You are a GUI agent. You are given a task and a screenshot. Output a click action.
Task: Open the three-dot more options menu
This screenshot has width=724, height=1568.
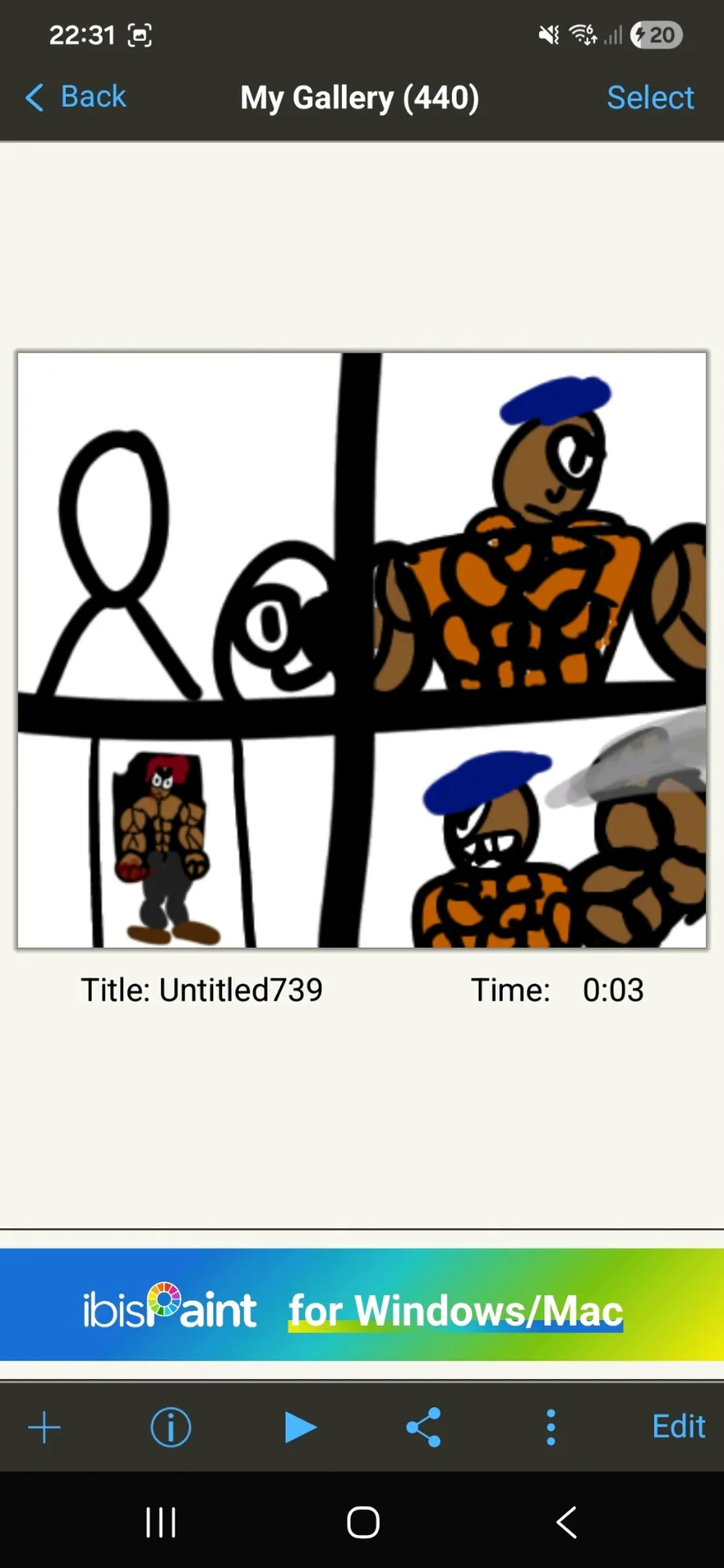tap(551, 1428)
